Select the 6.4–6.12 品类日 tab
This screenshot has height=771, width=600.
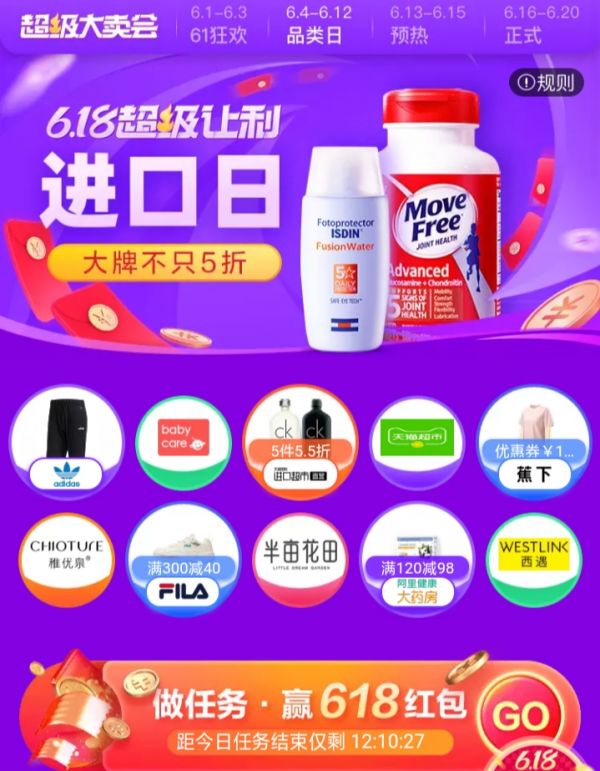coord(319,24)
